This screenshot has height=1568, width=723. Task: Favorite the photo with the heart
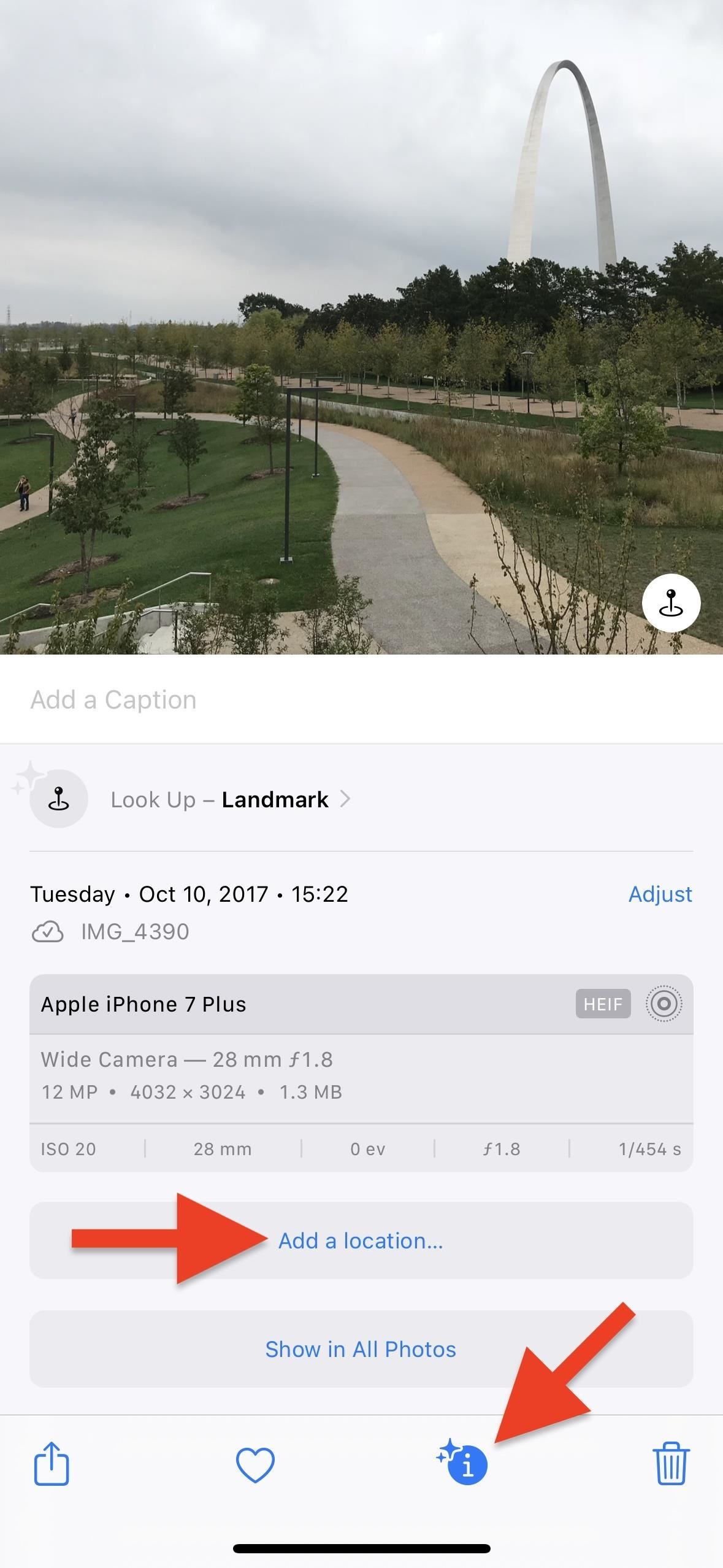tap(255, 1465)
